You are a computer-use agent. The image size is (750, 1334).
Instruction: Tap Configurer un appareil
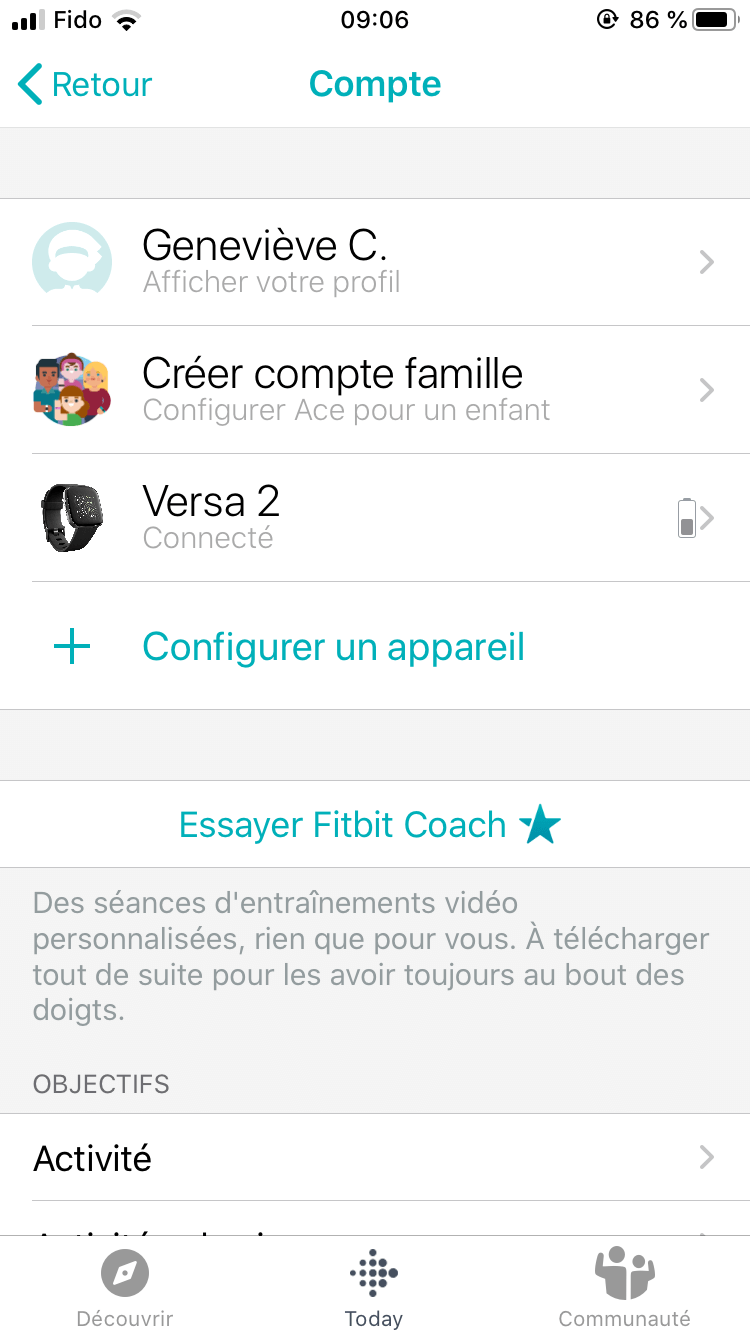coord(333,647)
